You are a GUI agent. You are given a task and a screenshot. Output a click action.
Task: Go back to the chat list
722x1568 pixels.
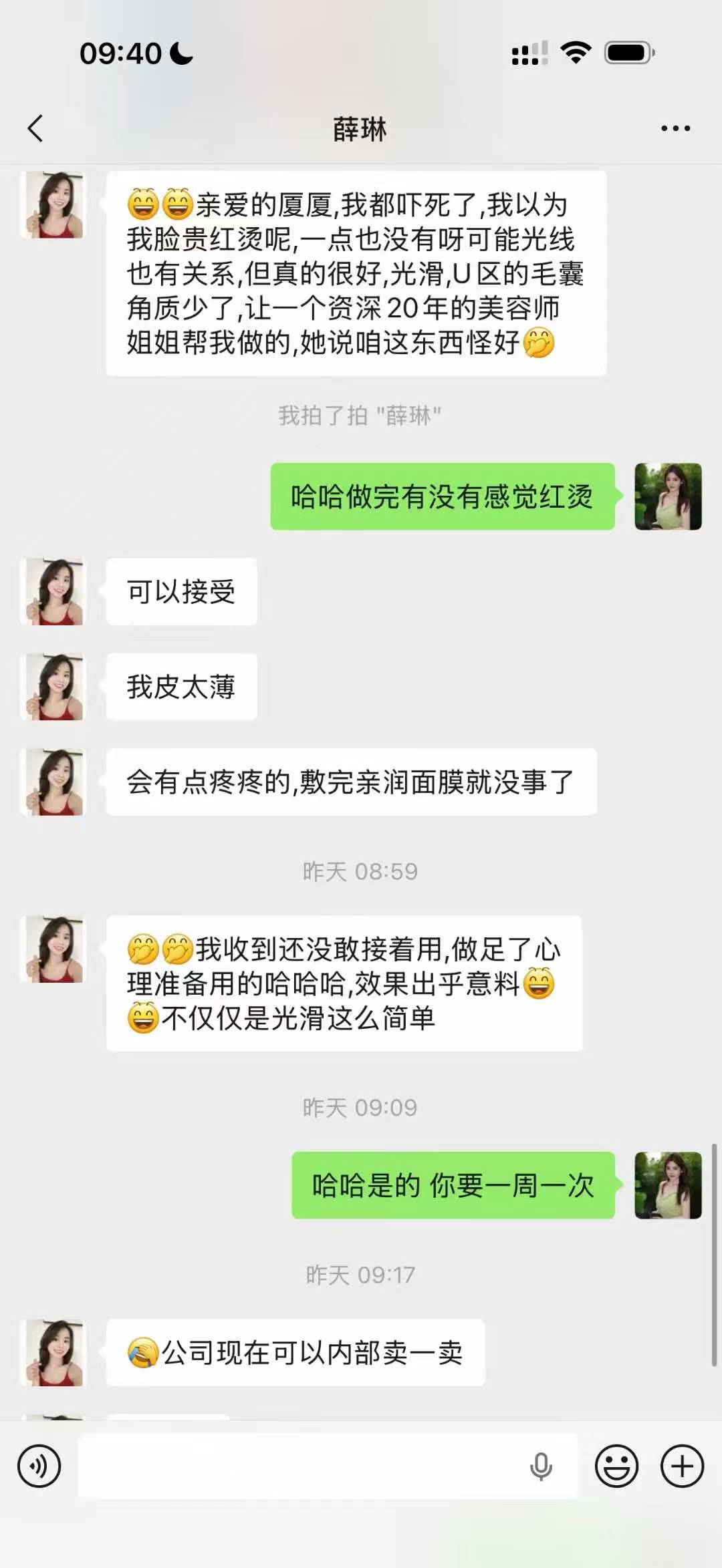[x=36, y=128]
